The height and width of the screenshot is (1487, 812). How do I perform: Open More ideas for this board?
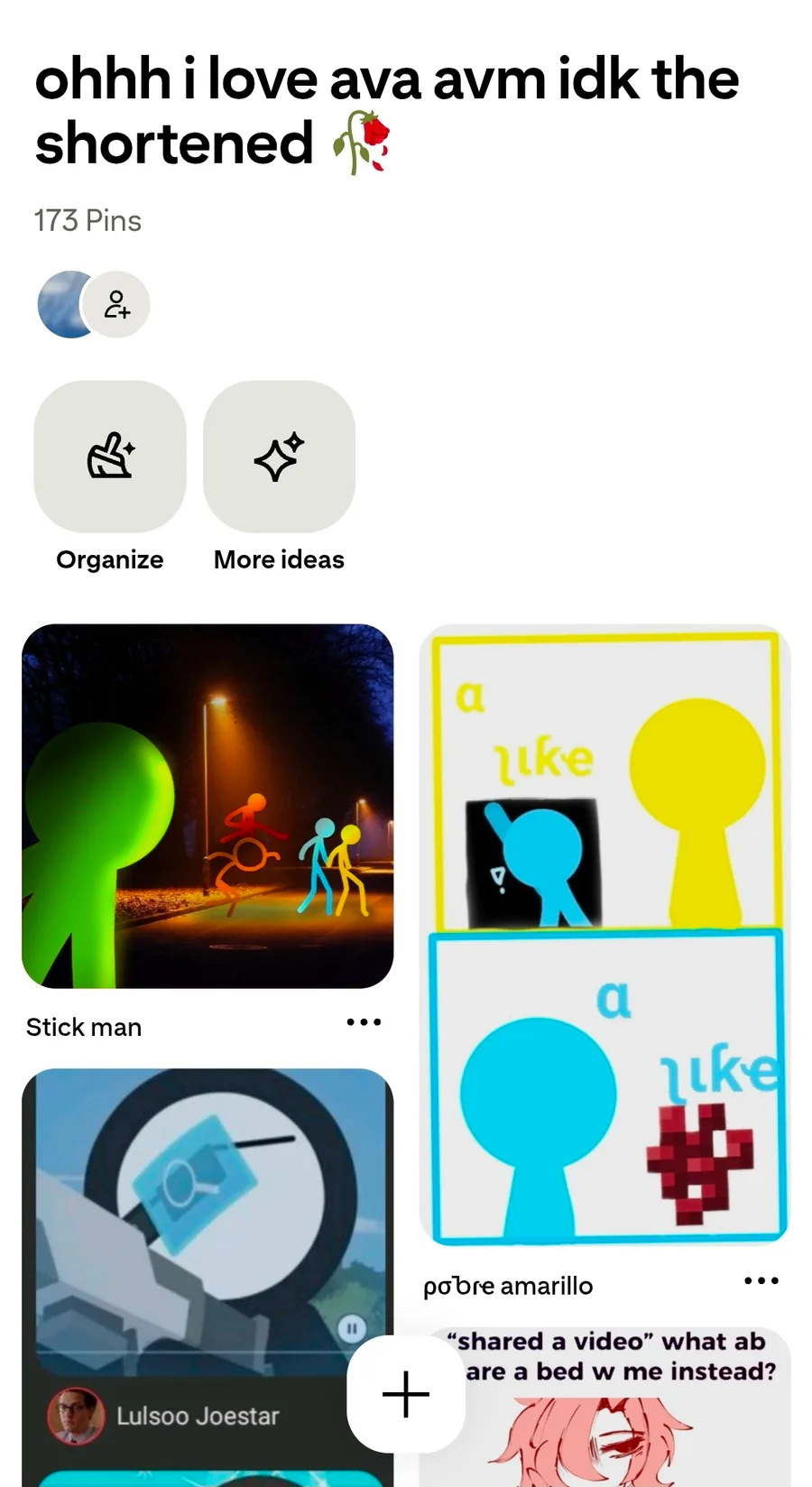pos(279,457)
